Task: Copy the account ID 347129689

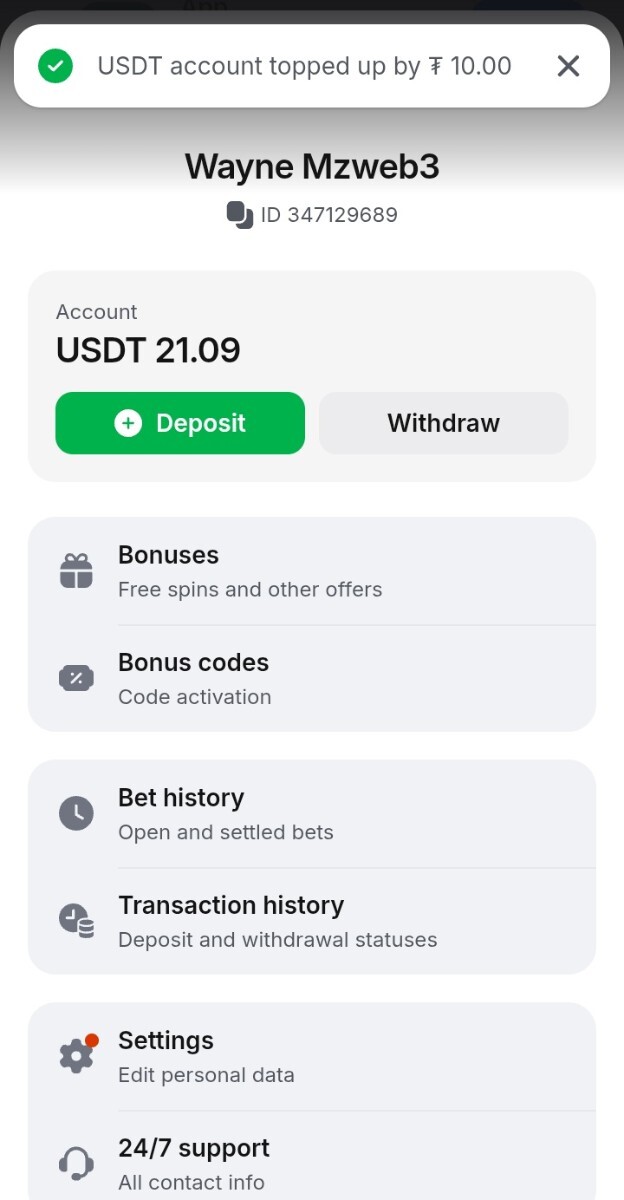Action: click(x=240, y=215)
